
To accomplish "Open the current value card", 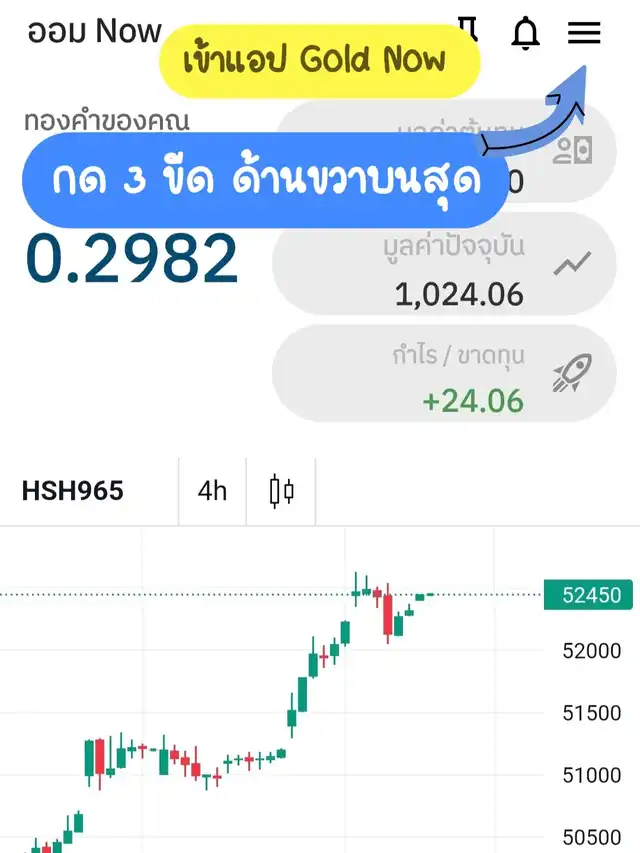I will click(444, 265).
